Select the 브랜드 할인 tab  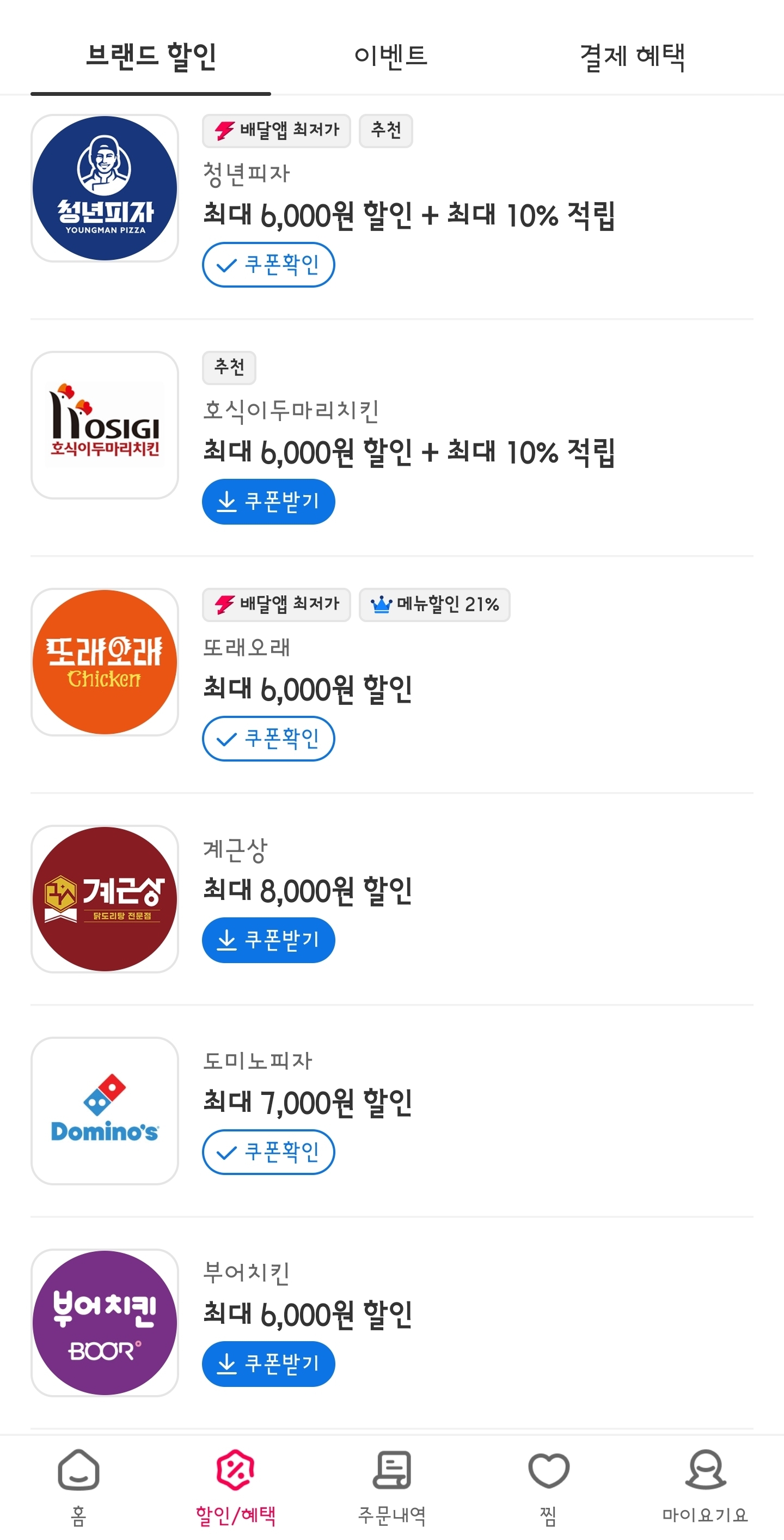151,56
